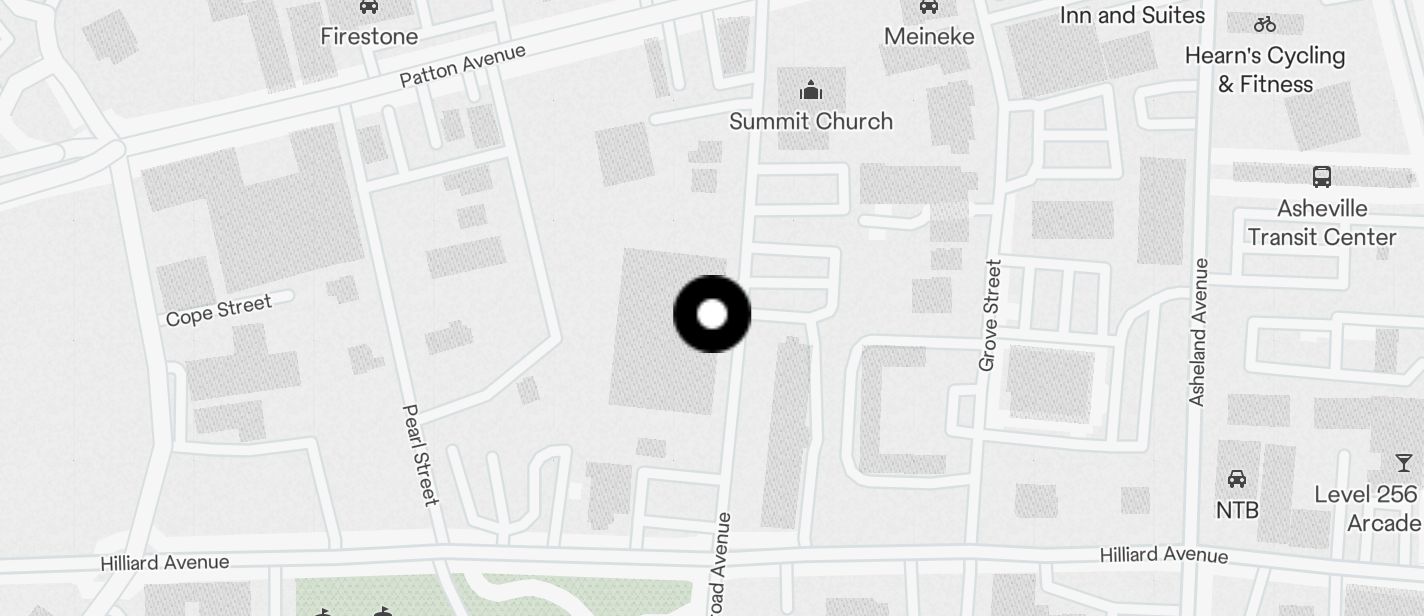
Task: Tap the black location pin marker
Action: coord(712,314)
